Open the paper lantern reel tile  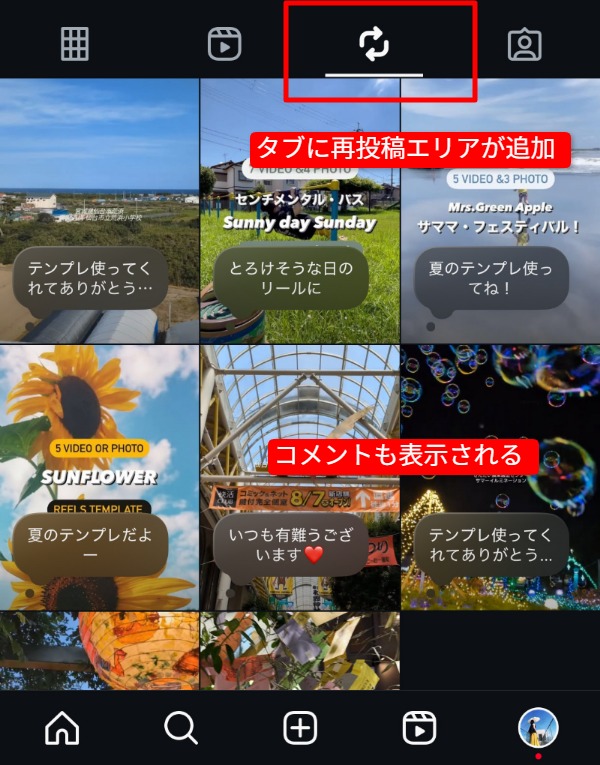[99, 652]
